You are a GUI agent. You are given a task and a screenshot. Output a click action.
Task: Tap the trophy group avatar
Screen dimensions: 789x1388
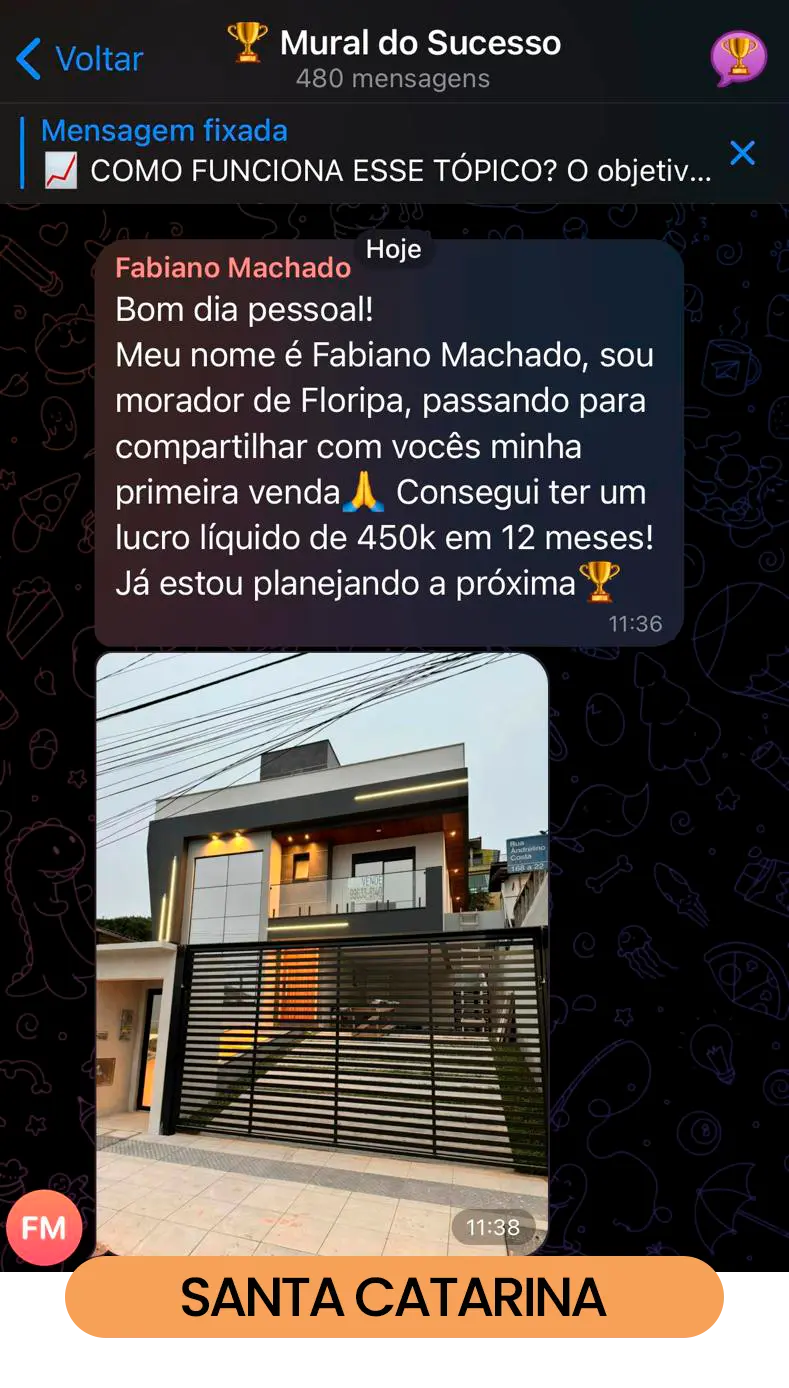[738, 58]
